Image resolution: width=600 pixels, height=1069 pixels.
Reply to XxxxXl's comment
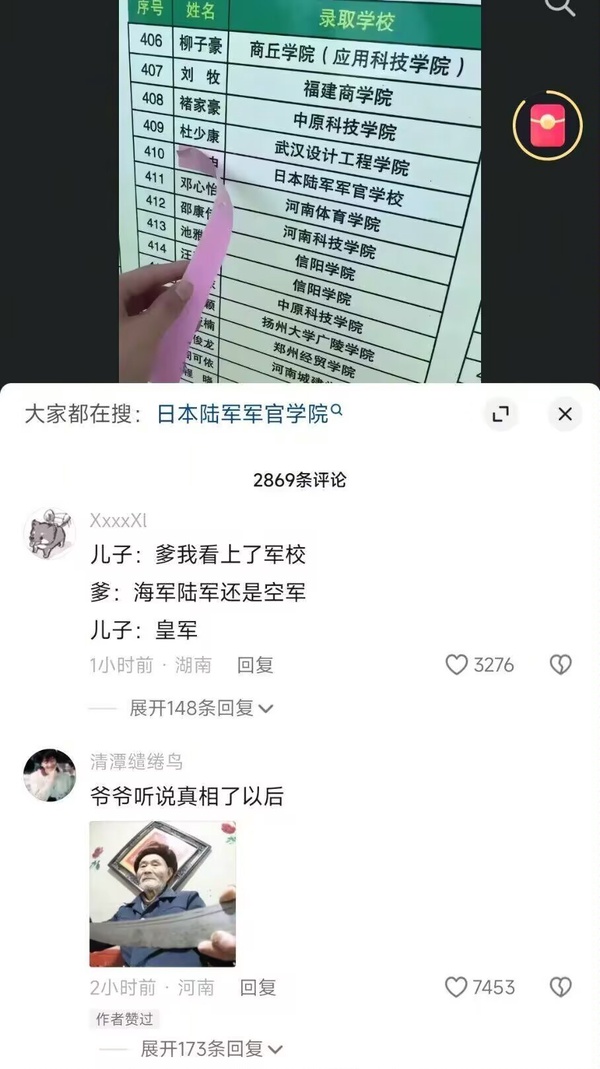(255, 665)
